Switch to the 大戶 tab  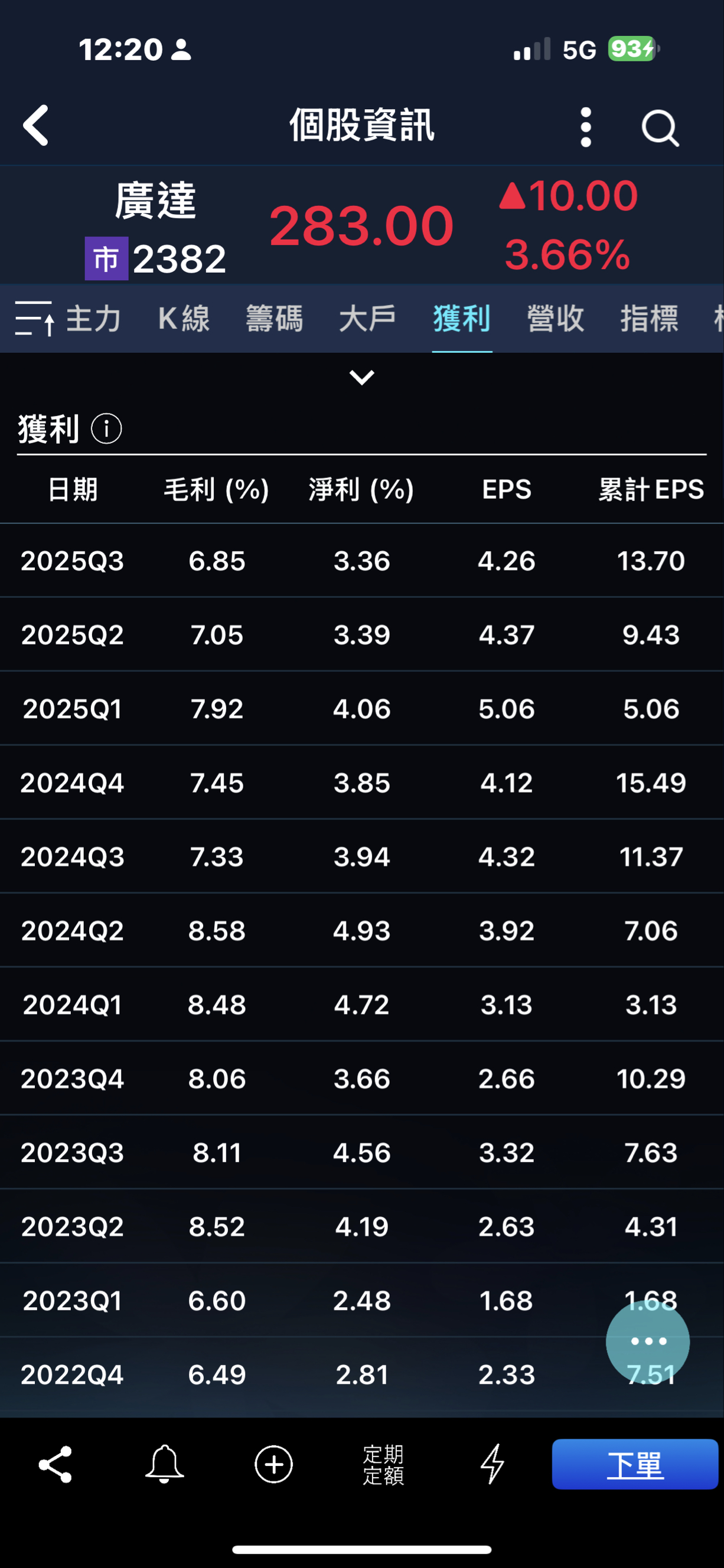pos(368,318)
